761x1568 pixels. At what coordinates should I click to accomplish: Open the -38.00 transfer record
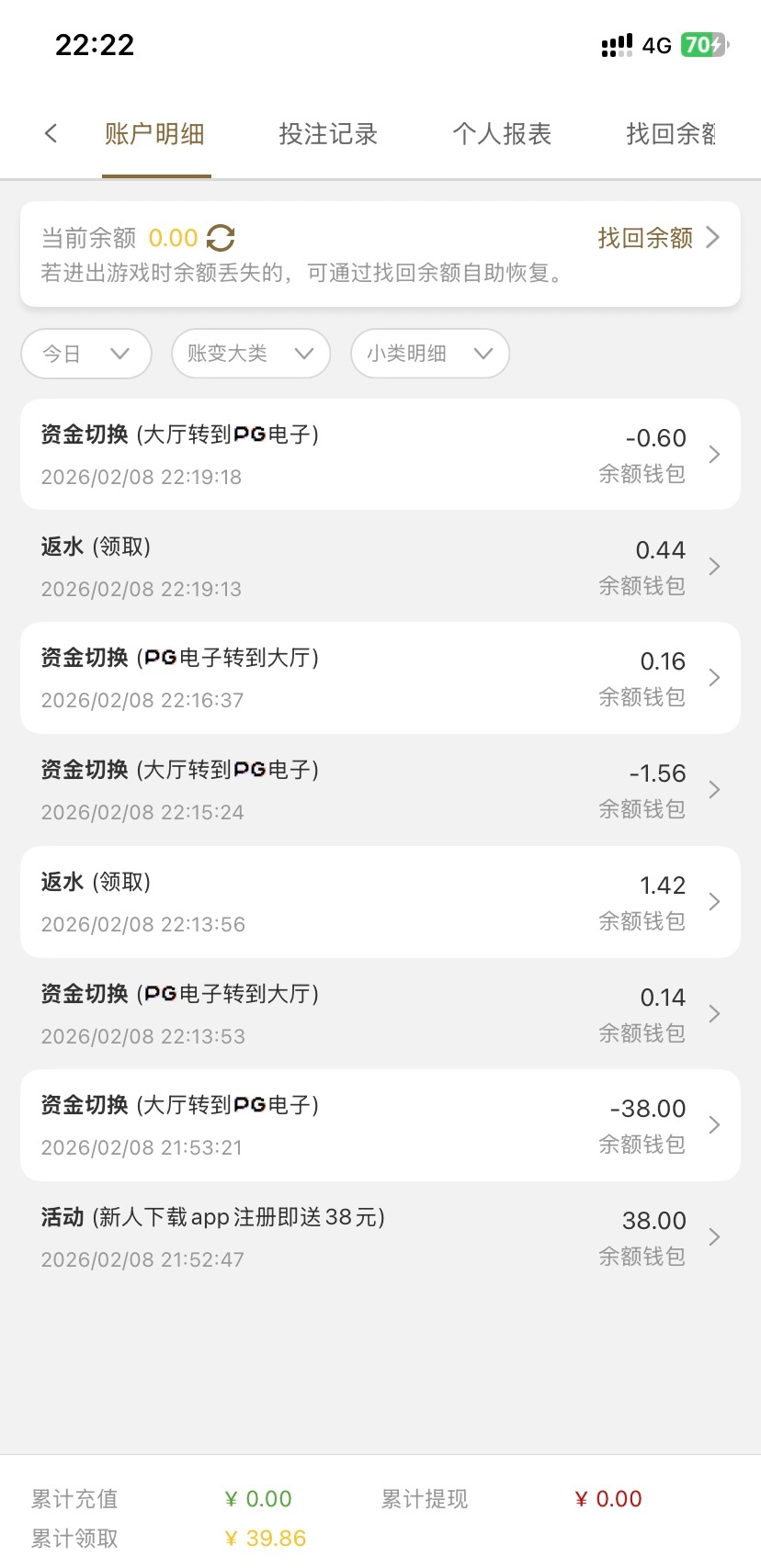coord(380,1125)
